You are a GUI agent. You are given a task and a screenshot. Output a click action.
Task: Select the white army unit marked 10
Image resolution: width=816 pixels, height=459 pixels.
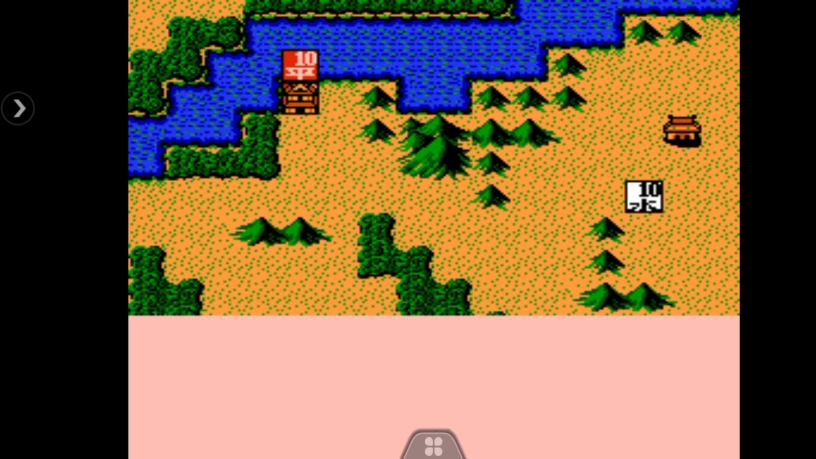coord(644,196)
